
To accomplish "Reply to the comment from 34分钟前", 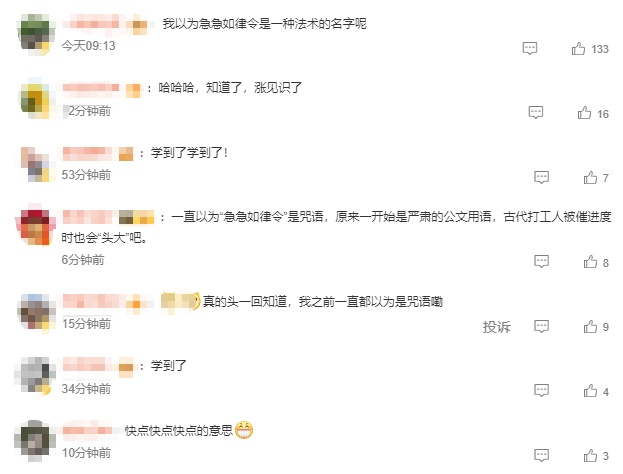I will [541, 391].
